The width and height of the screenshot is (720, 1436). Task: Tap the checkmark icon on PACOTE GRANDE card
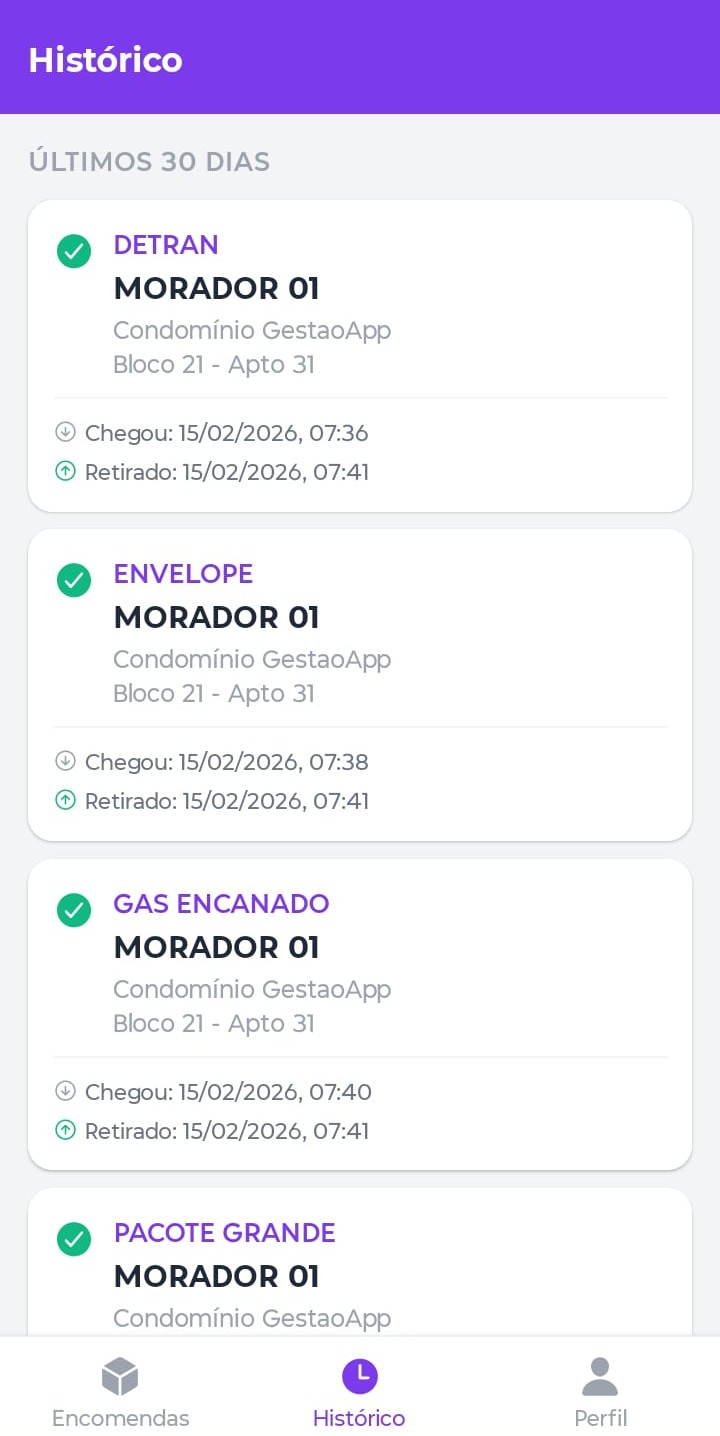click(73, 1240)
